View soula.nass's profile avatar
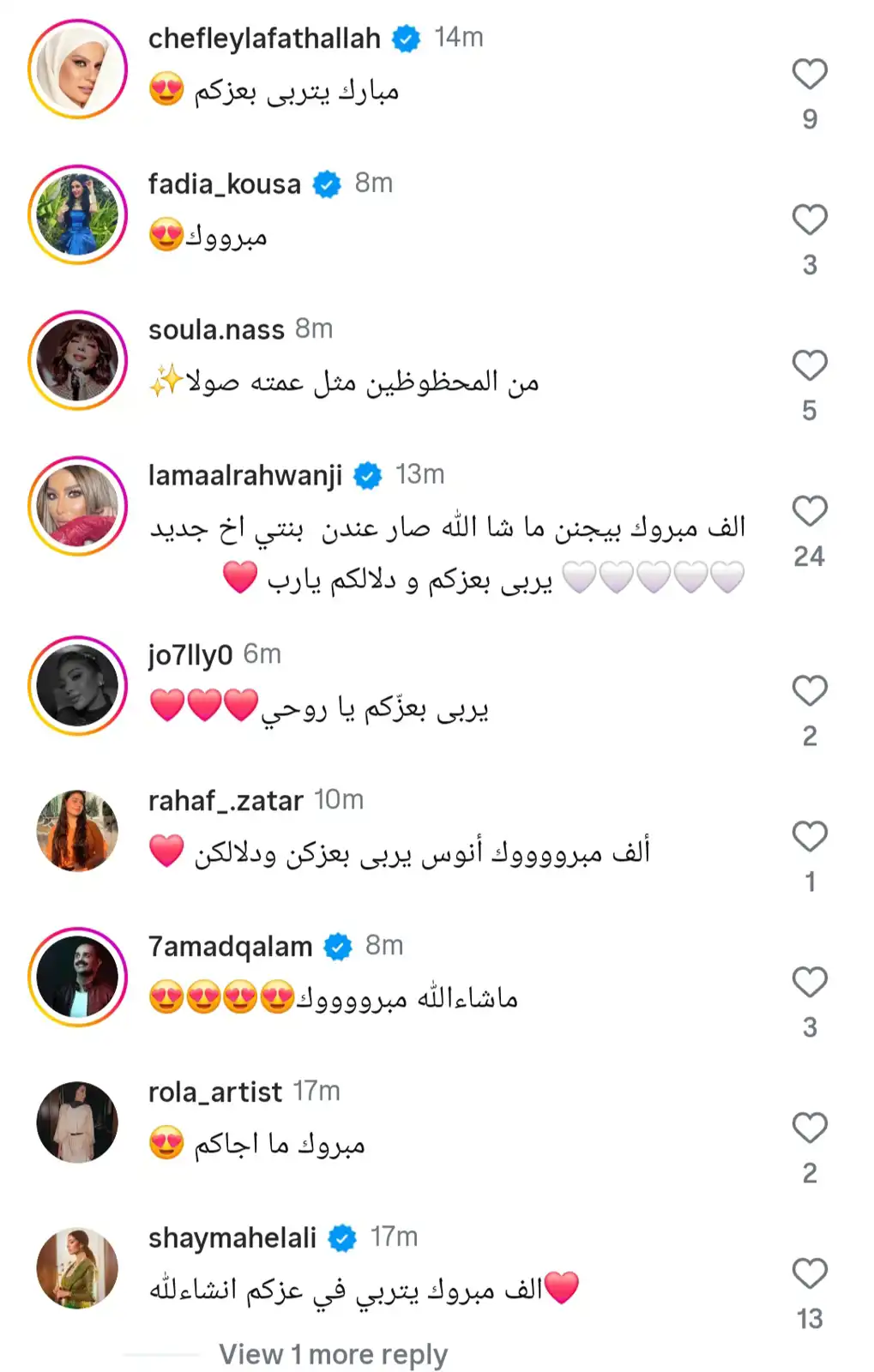 (x=77, y=360)
